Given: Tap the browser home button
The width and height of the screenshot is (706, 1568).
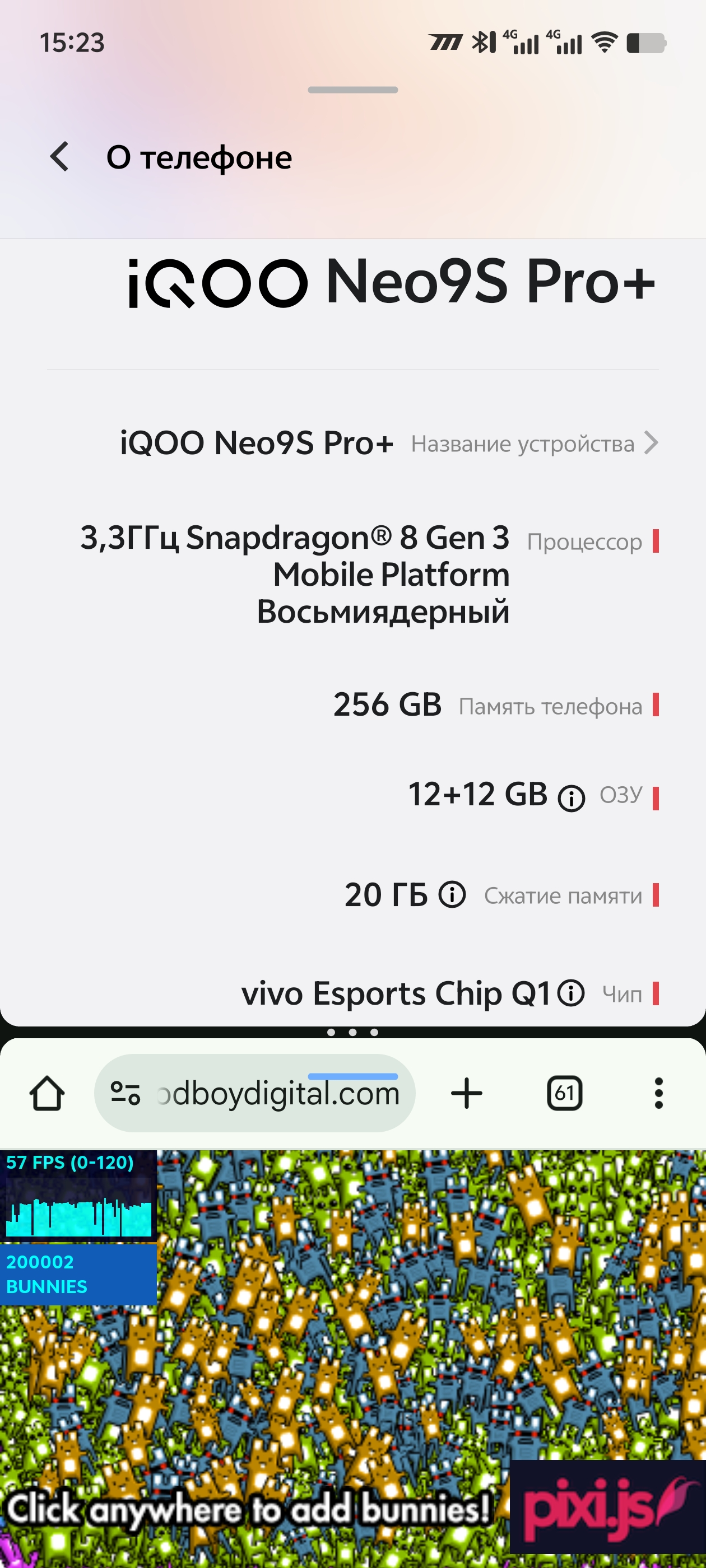Looking at the screenshot, I should [47, 1094].
